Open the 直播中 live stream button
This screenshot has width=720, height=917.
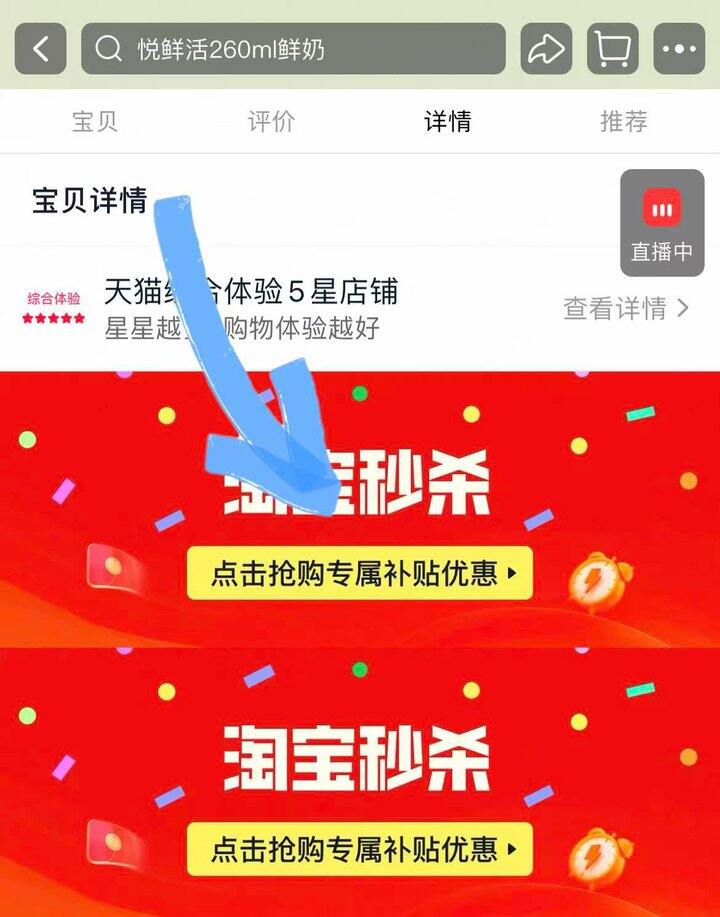661,223
